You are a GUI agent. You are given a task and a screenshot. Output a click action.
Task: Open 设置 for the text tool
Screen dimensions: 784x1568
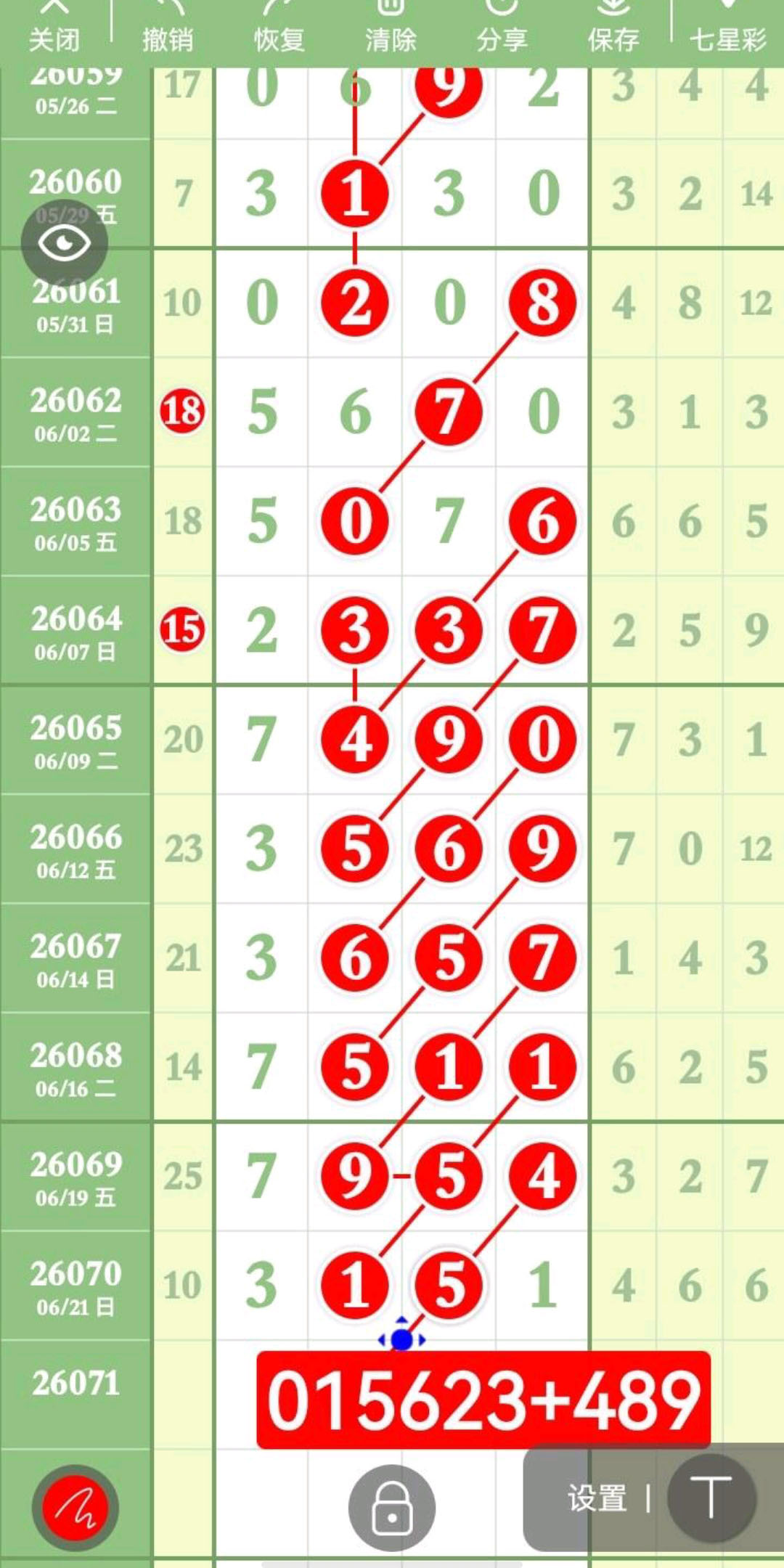pyautogui.click(x=597, y=1498)
